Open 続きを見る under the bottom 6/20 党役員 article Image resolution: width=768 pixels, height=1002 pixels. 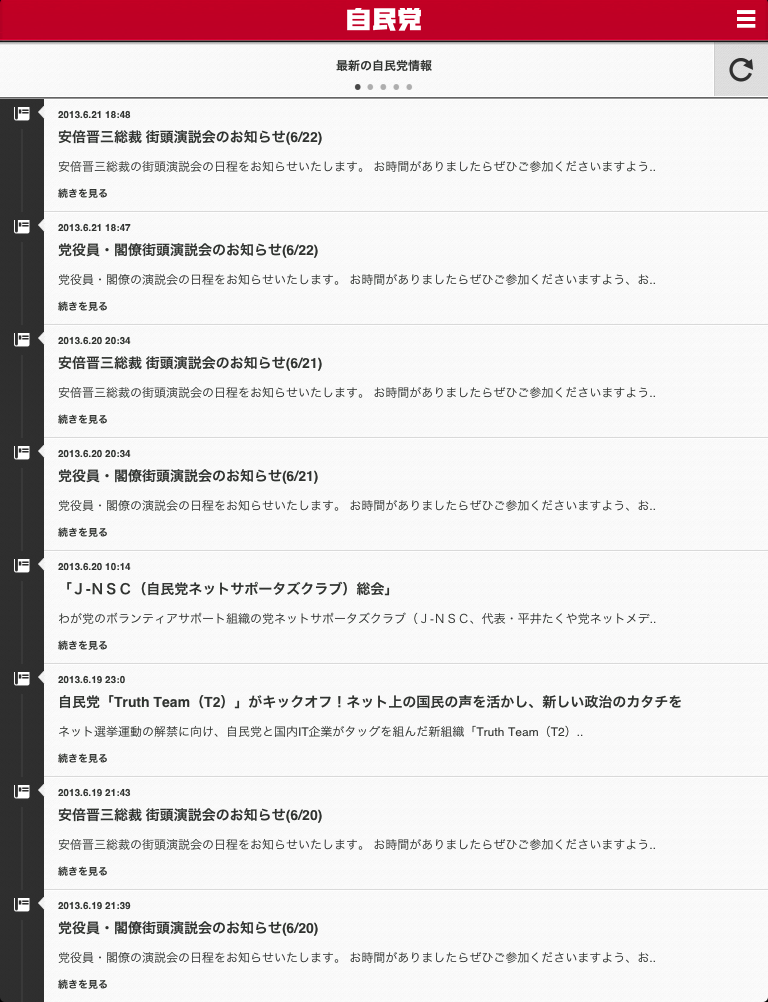coord(81,984)
